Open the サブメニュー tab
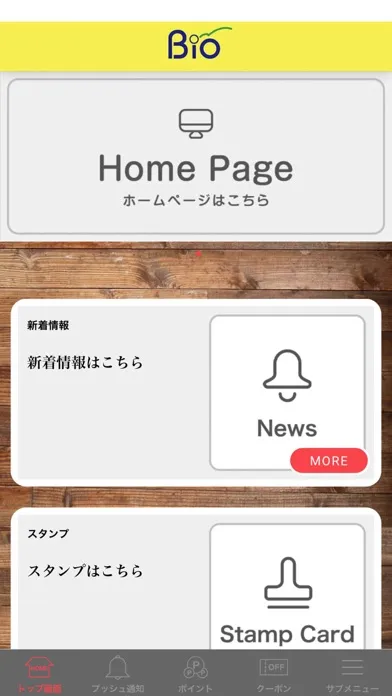 coord(352,673)
